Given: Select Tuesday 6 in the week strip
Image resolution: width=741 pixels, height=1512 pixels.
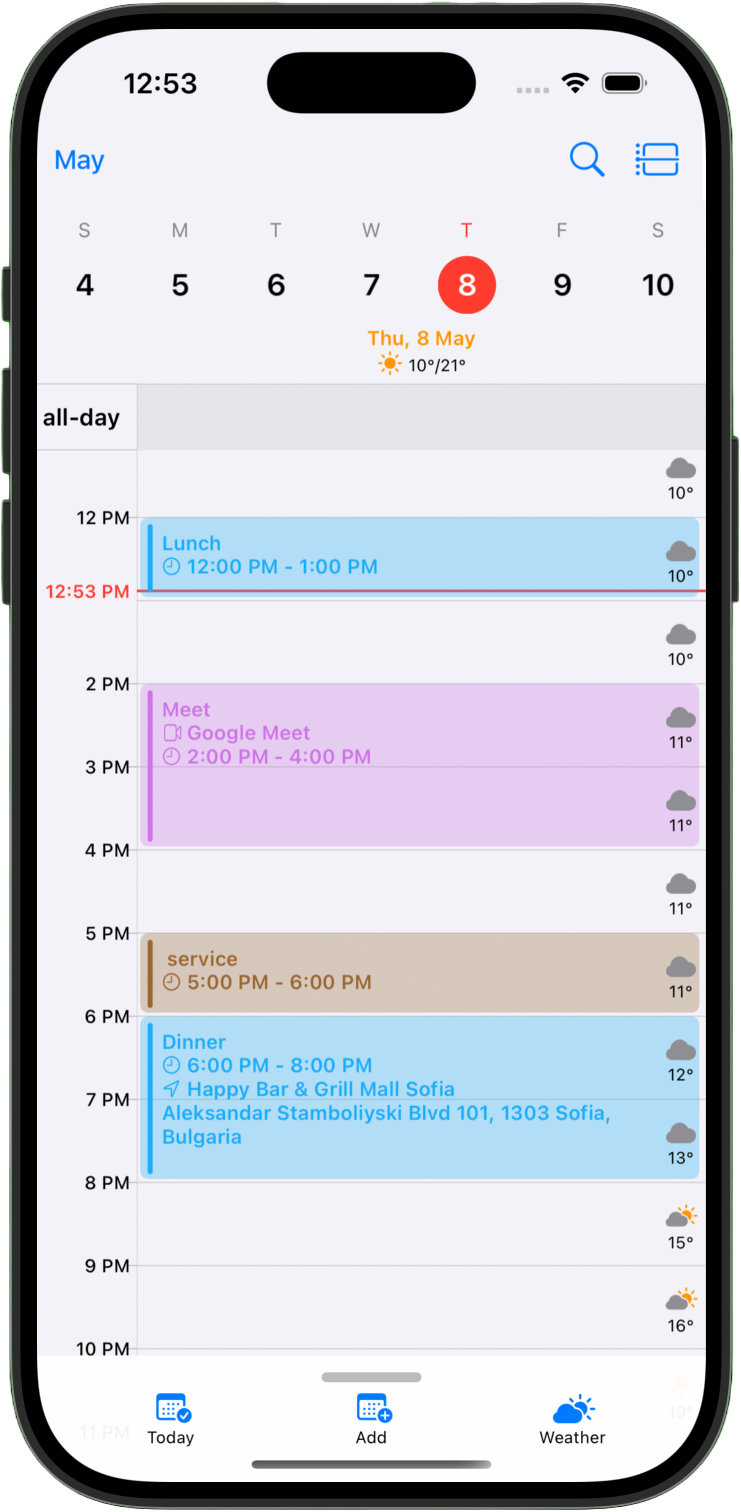Looking at the screenshot, I should point(276,285).
